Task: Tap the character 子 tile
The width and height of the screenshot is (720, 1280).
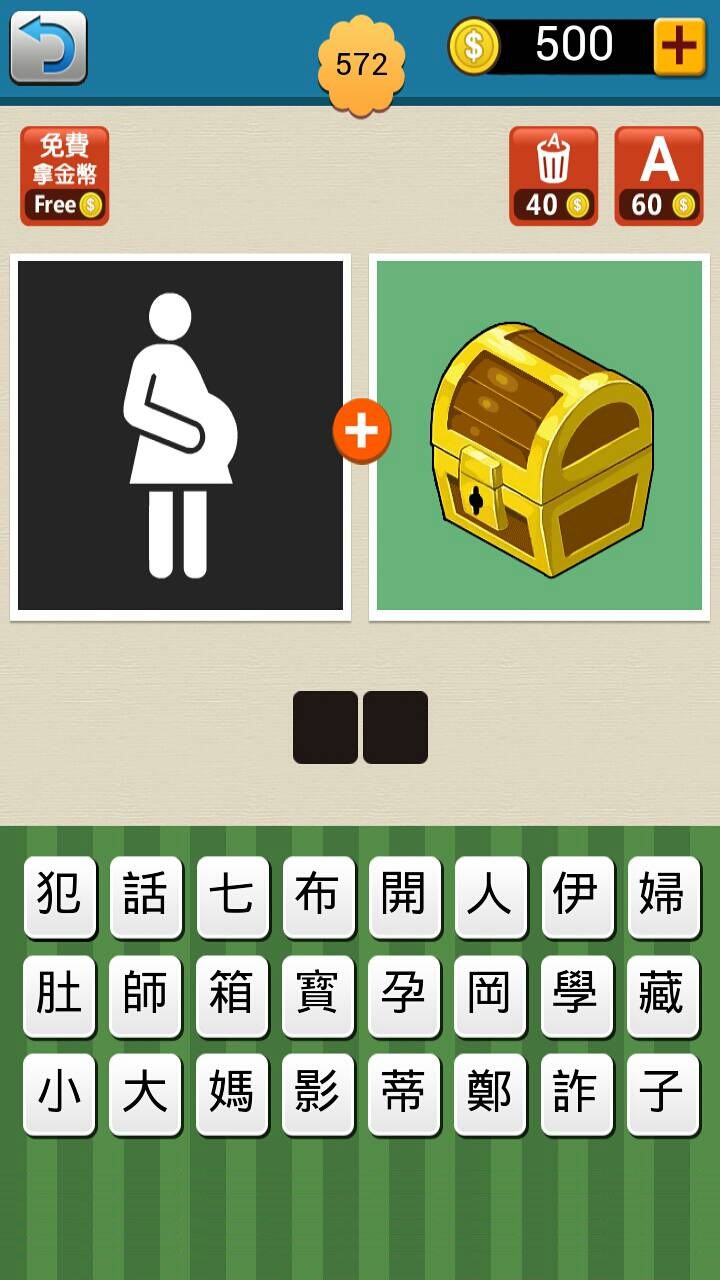Action: 662,1093
